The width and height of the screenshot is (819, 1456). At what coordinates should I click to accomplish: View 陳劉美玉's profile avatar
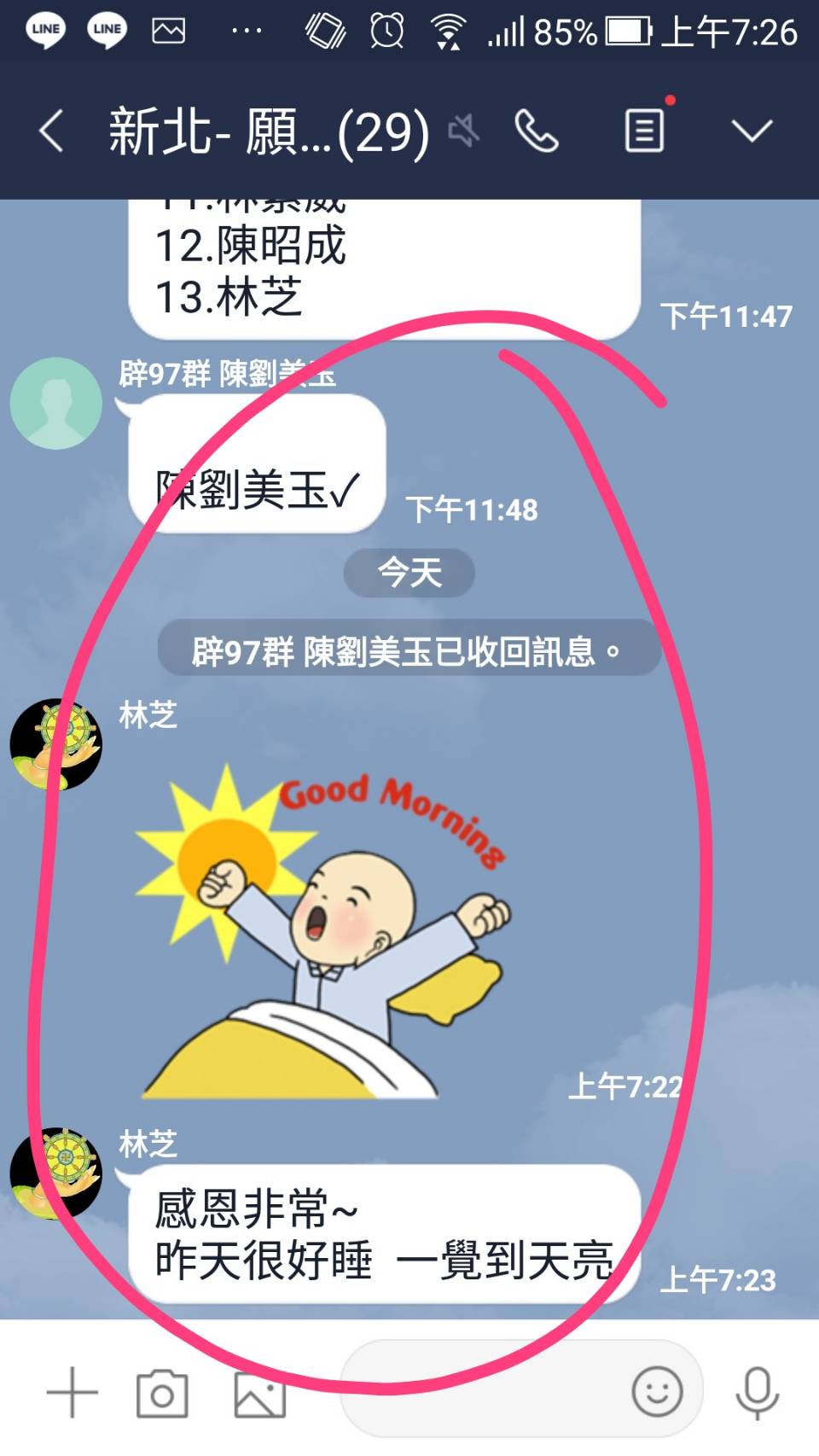56,403
